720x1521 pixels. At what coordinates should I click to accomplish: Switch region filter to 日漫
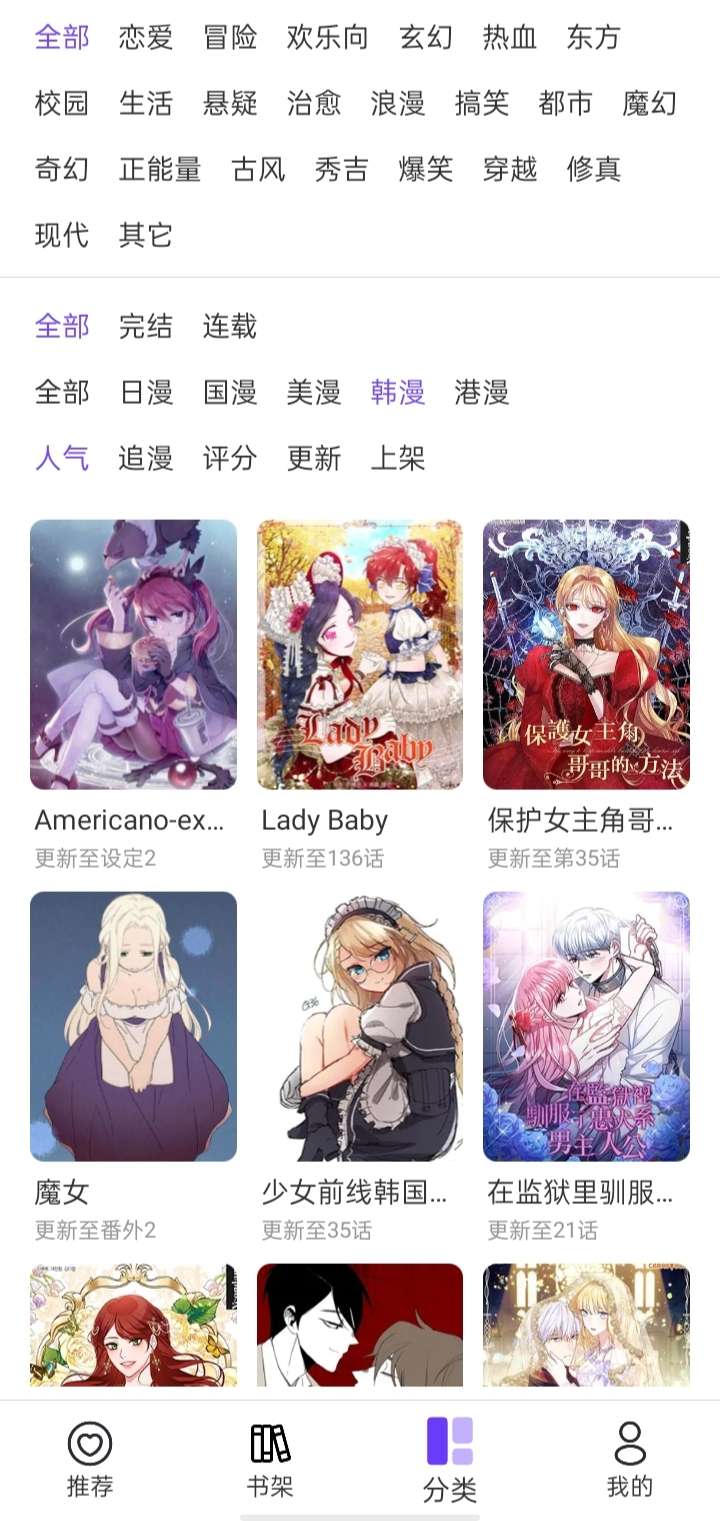146,393
